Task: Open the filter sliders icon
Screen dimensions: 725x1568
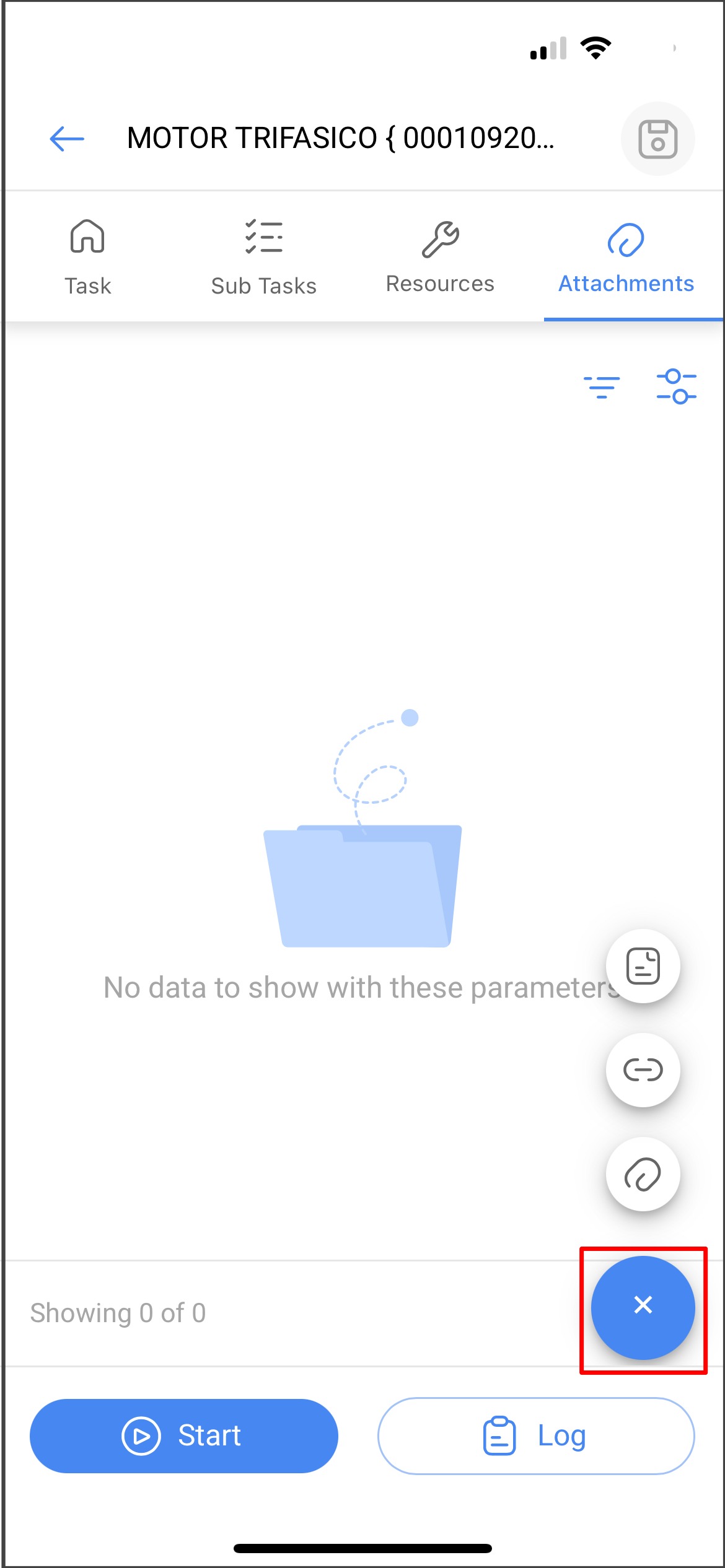Action: point(676,386)
